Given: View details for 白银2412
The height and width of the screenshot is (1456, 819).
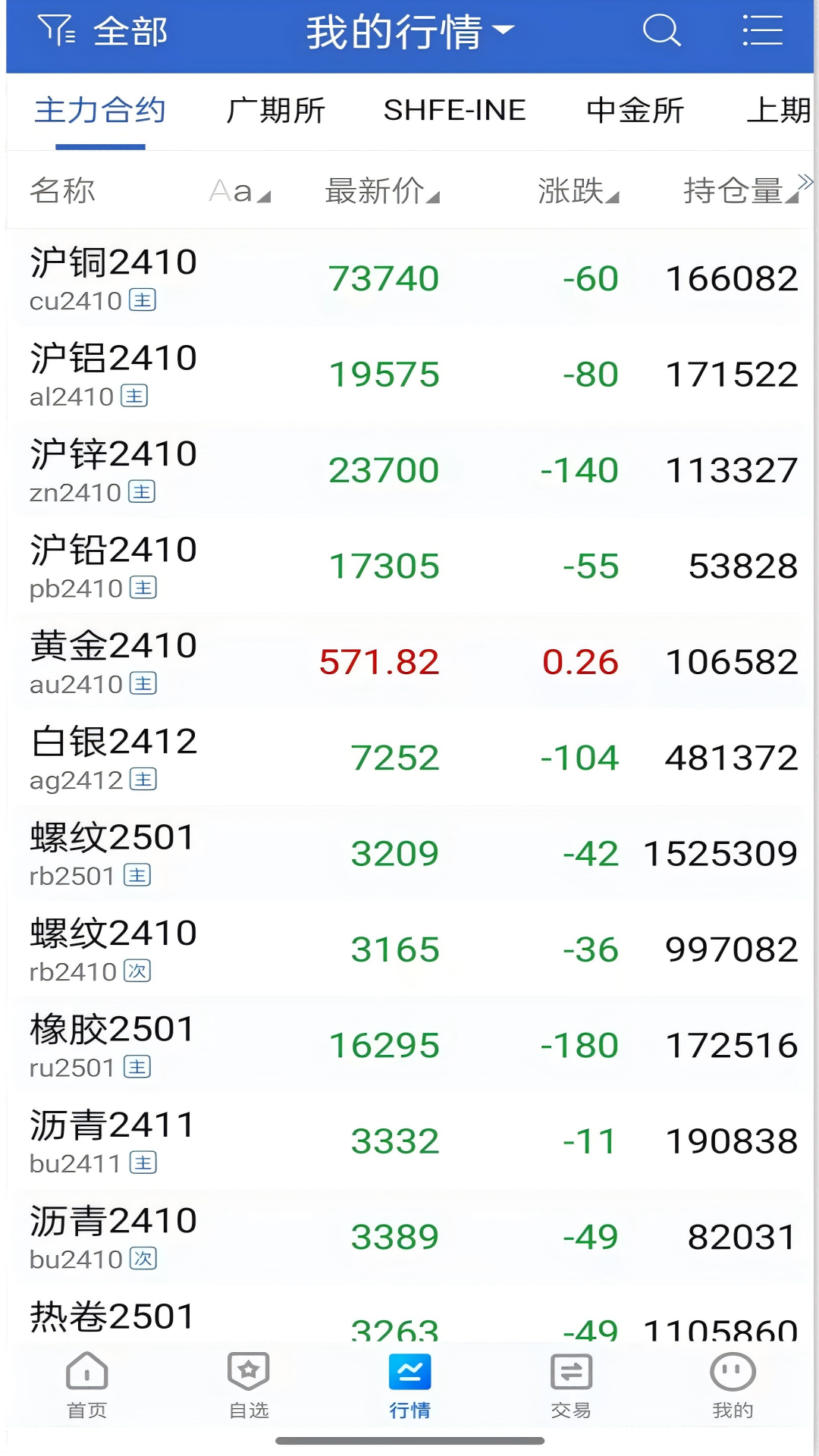Looking at the screenshot, I should [x=409, y=758].
